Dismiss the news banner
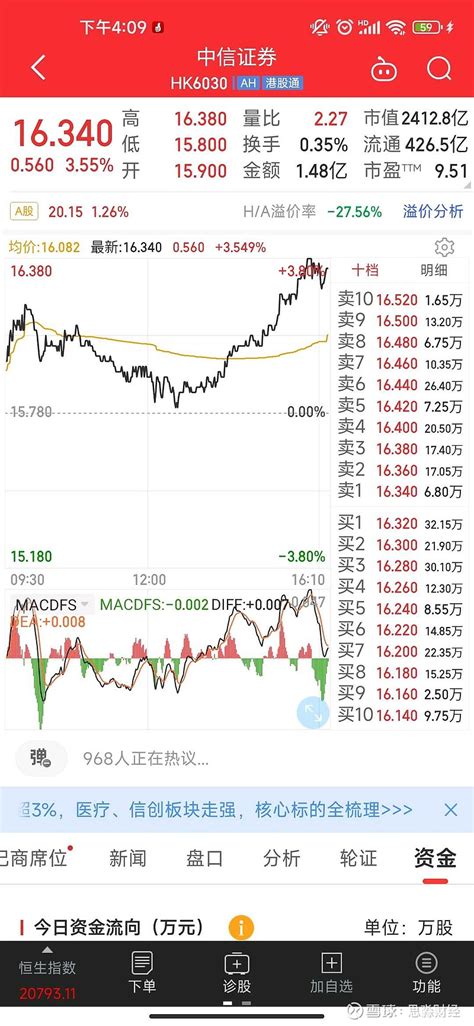 coord(450,810)
